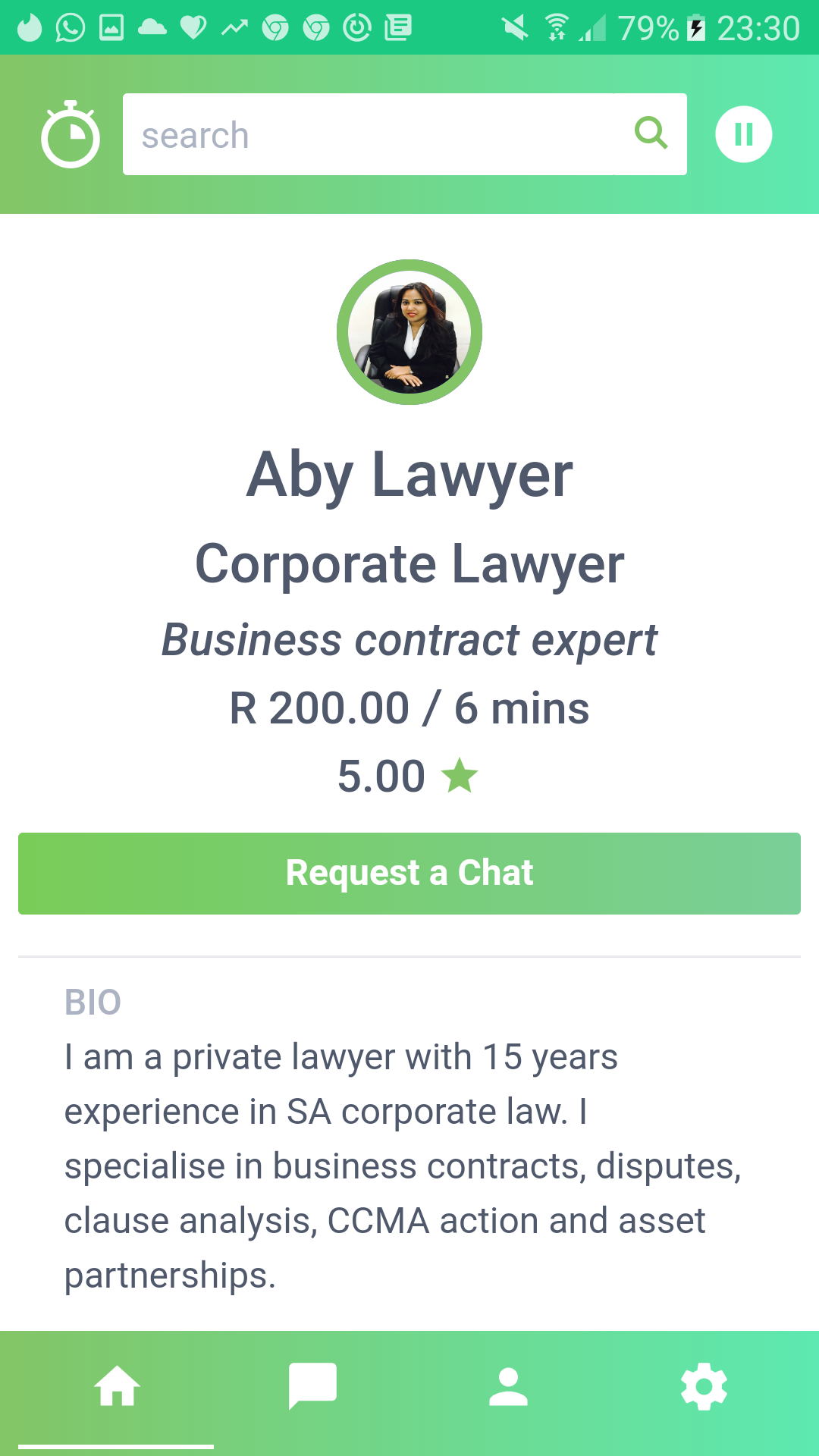Open the settings gear tab

(704, 1386)
